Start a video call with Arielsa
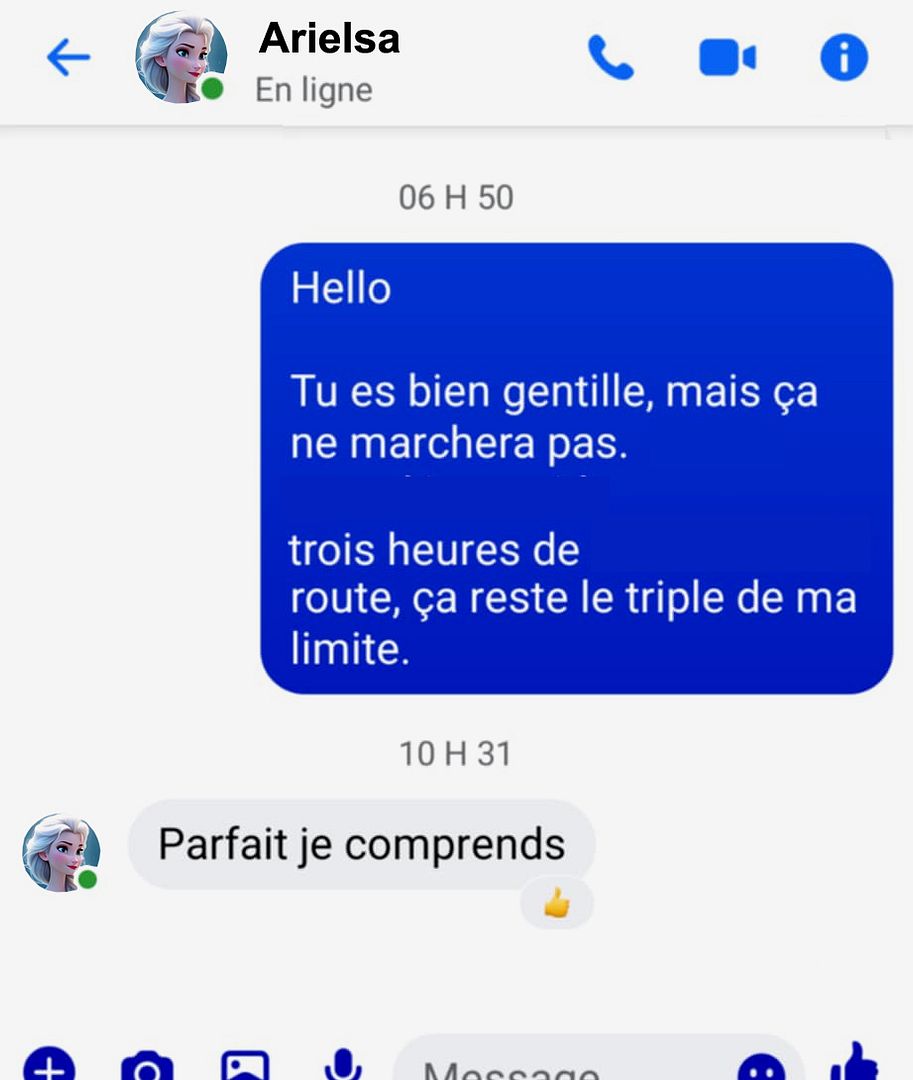This screenshot has width=913, height=1080. tap(727, 58)
